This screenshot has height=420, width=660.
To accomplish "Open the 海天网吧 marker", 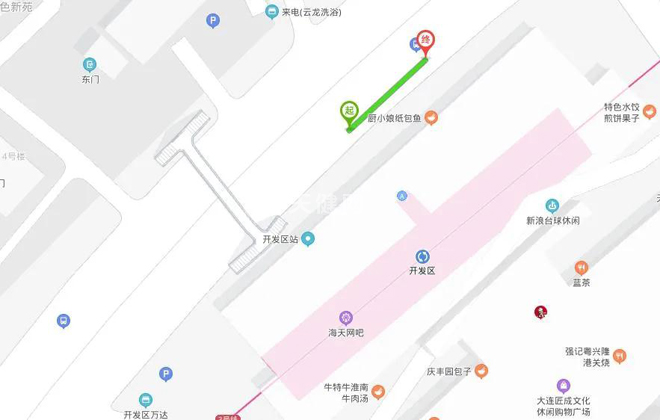I will pyautogui.click(x=346, y=317).
